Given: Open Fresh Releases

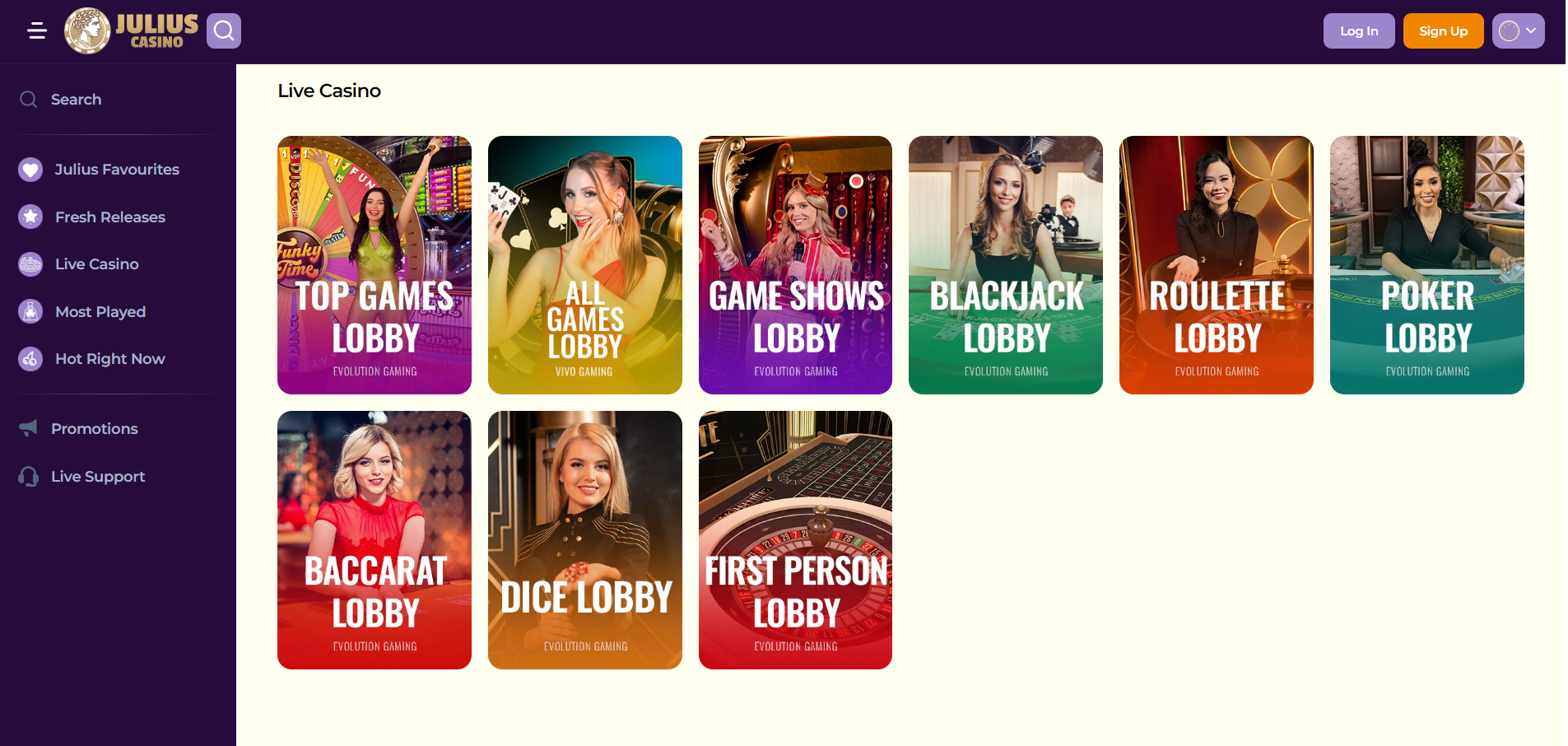Looking at the screenshot, I should (x=109, y=217).
